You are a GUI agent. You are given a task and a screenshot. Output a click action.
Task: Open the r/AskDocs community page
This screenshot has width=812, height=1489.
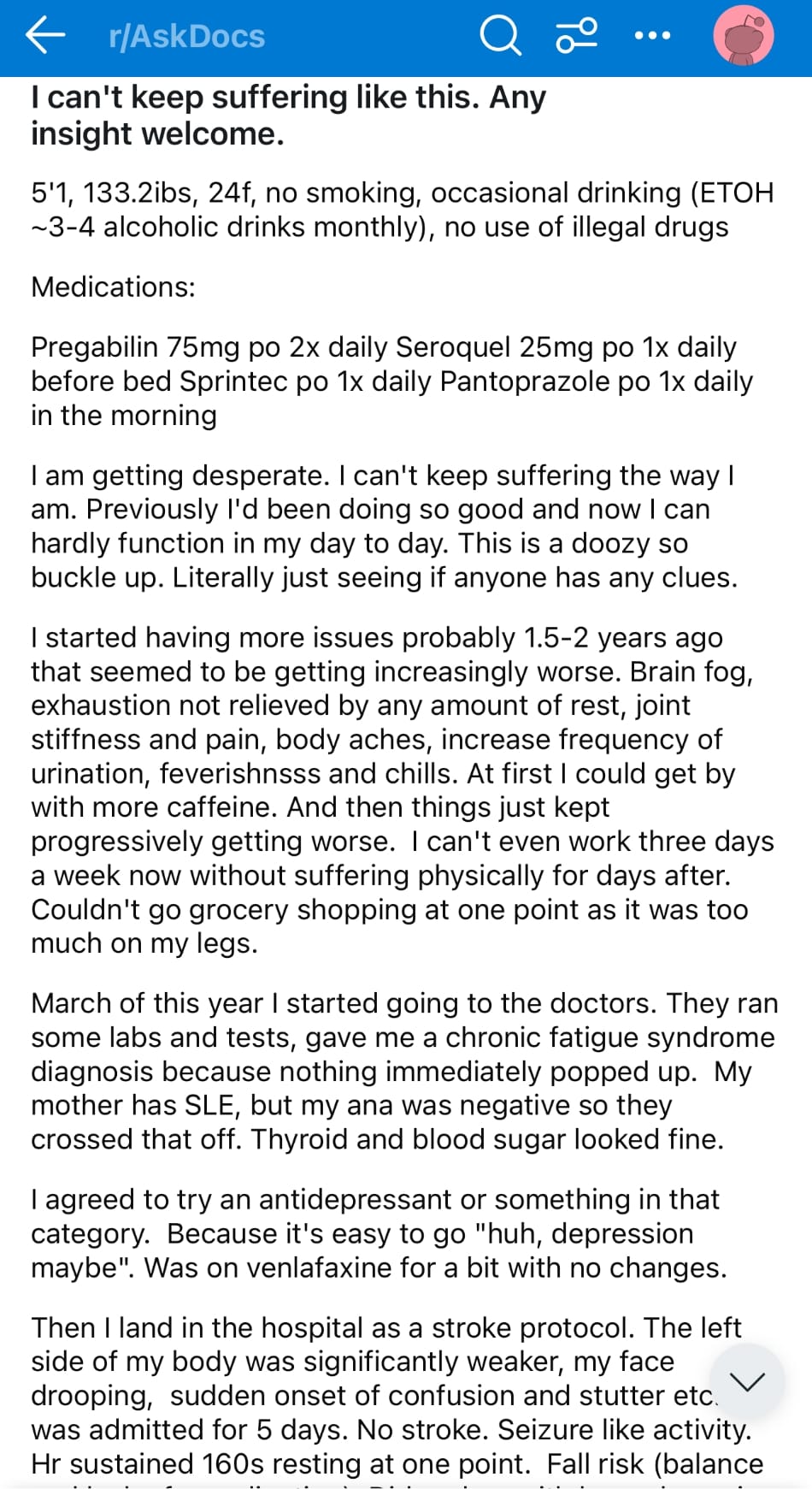(186, 36)
